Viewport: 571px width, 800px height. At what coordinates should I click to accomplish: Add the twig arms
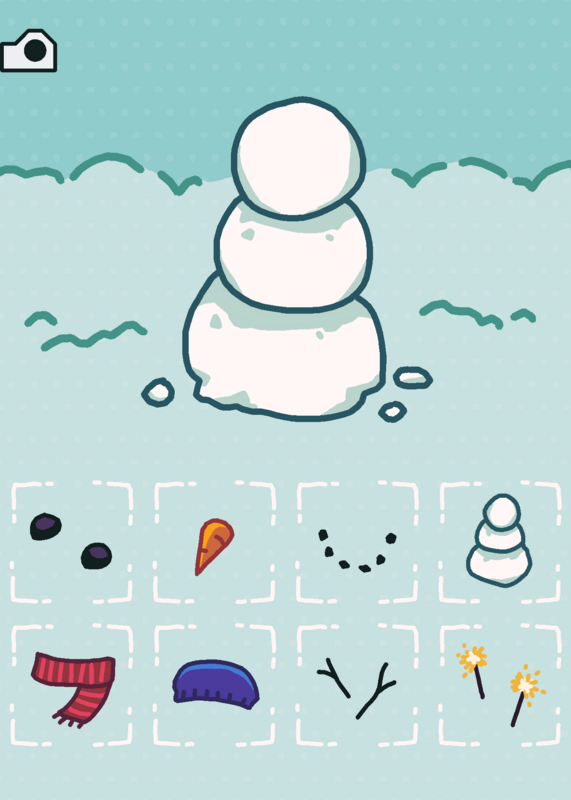click(357, 685)
